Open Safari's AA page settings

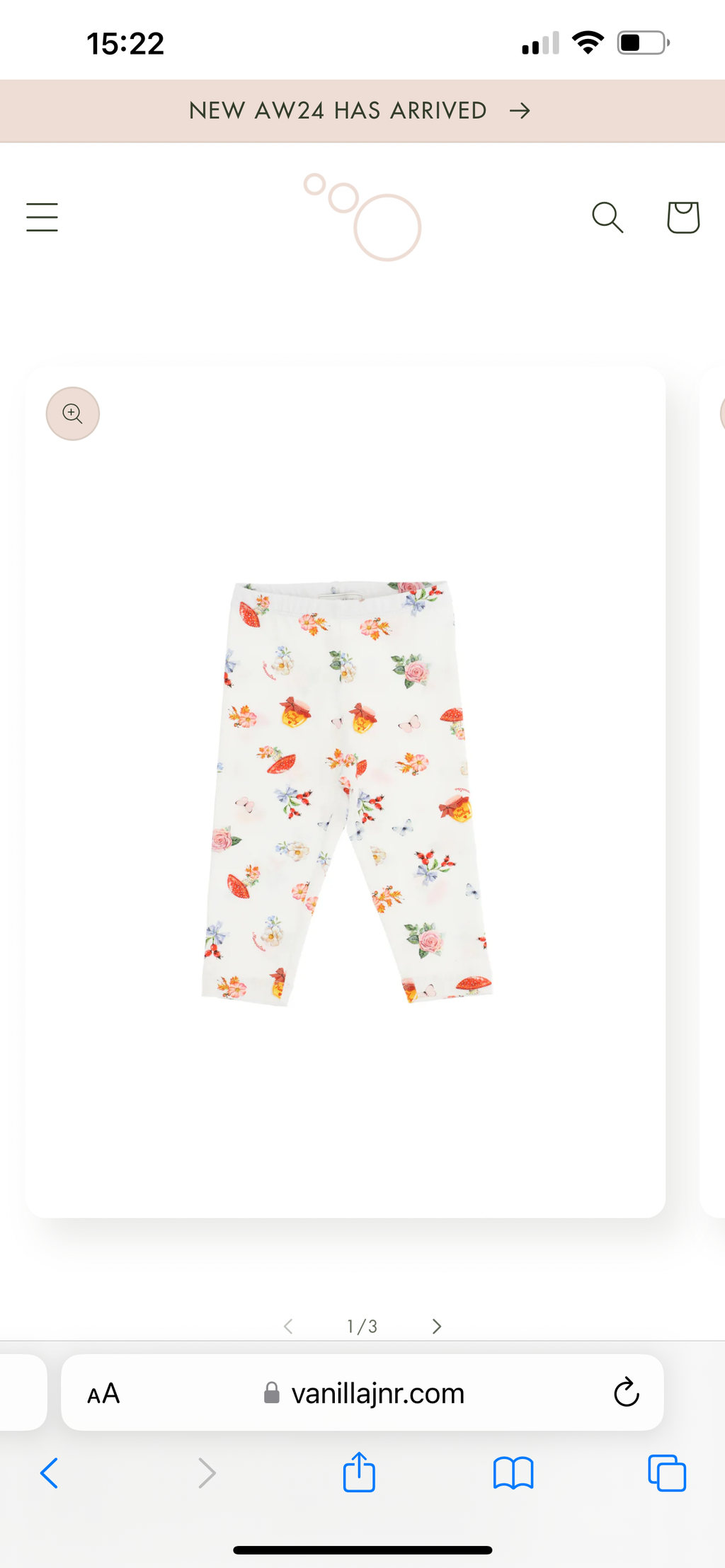[x=103, y=1394]
